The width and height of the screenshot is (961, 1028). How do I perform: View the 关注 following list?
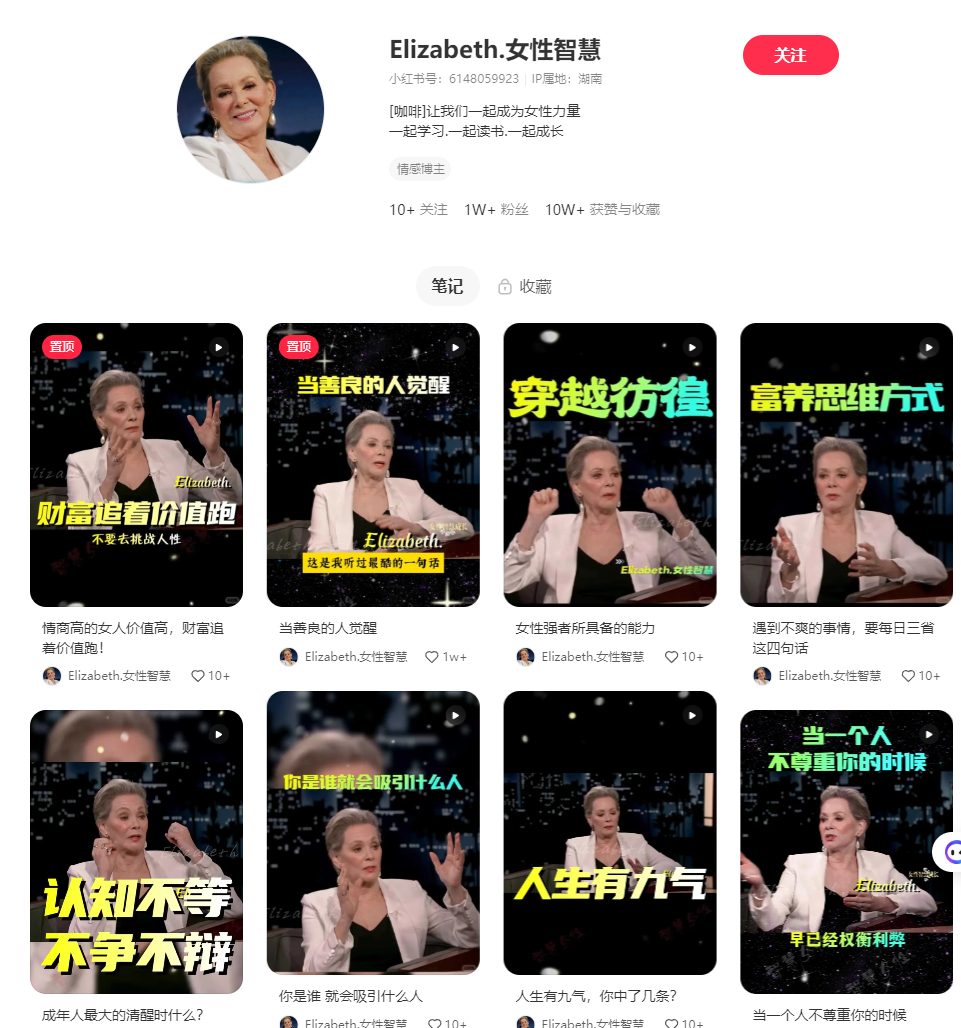[x=418, y=210]
